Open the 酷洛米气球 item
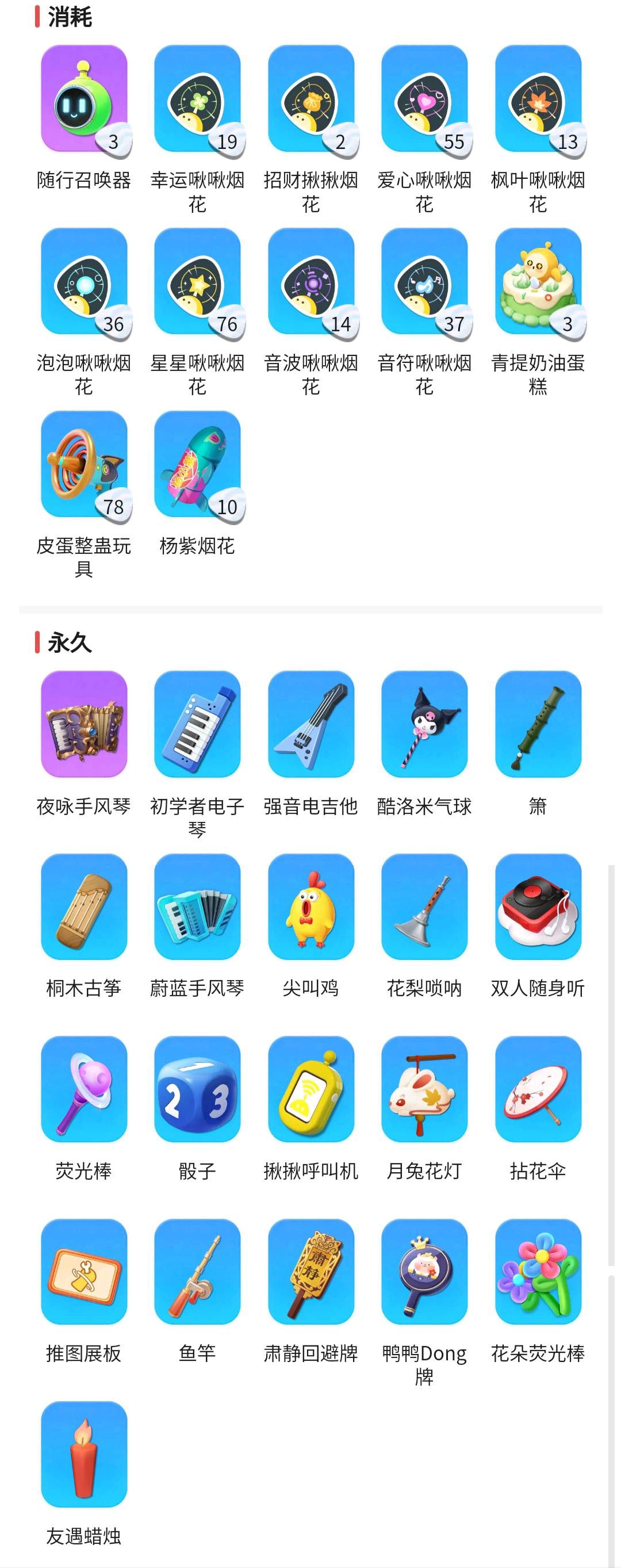Screen dimensions: 621x1568 [424, 724]
